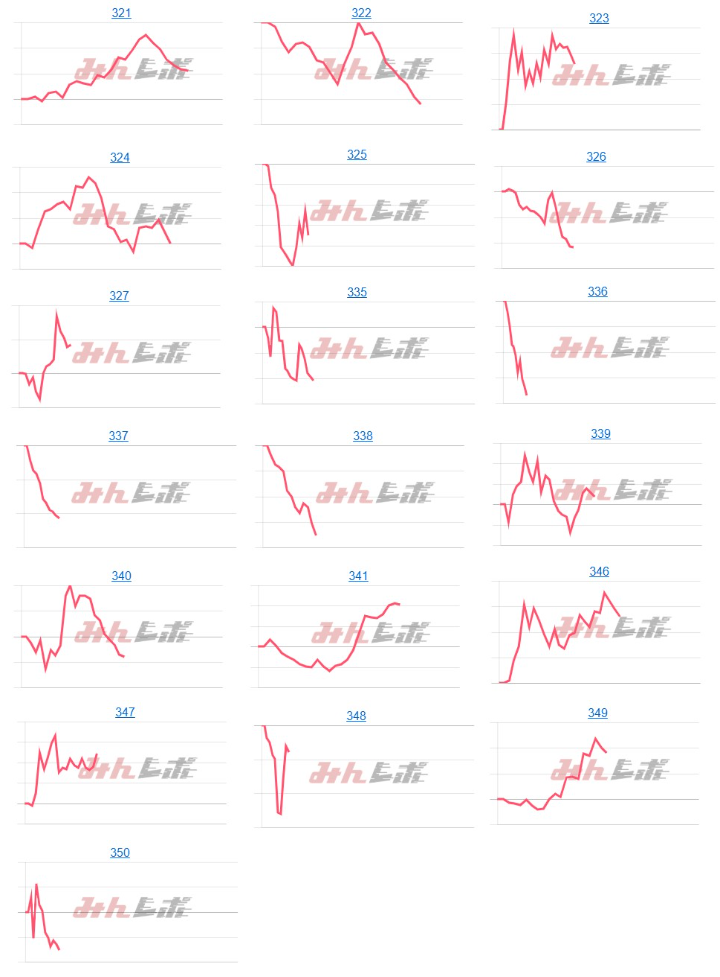Tap link number 327

[x=119, y=296]
